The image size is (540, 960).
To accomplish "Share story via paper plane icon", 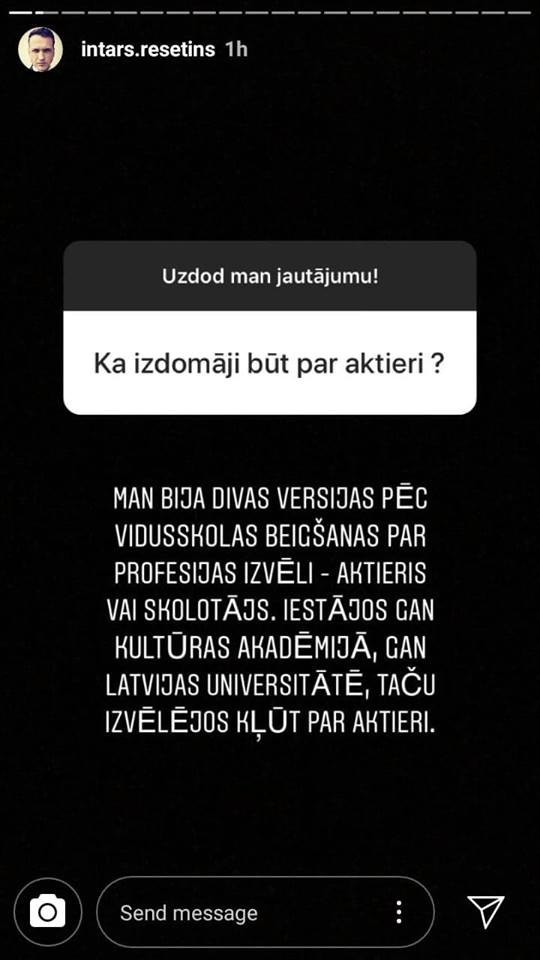I will (x=486, y=912).
